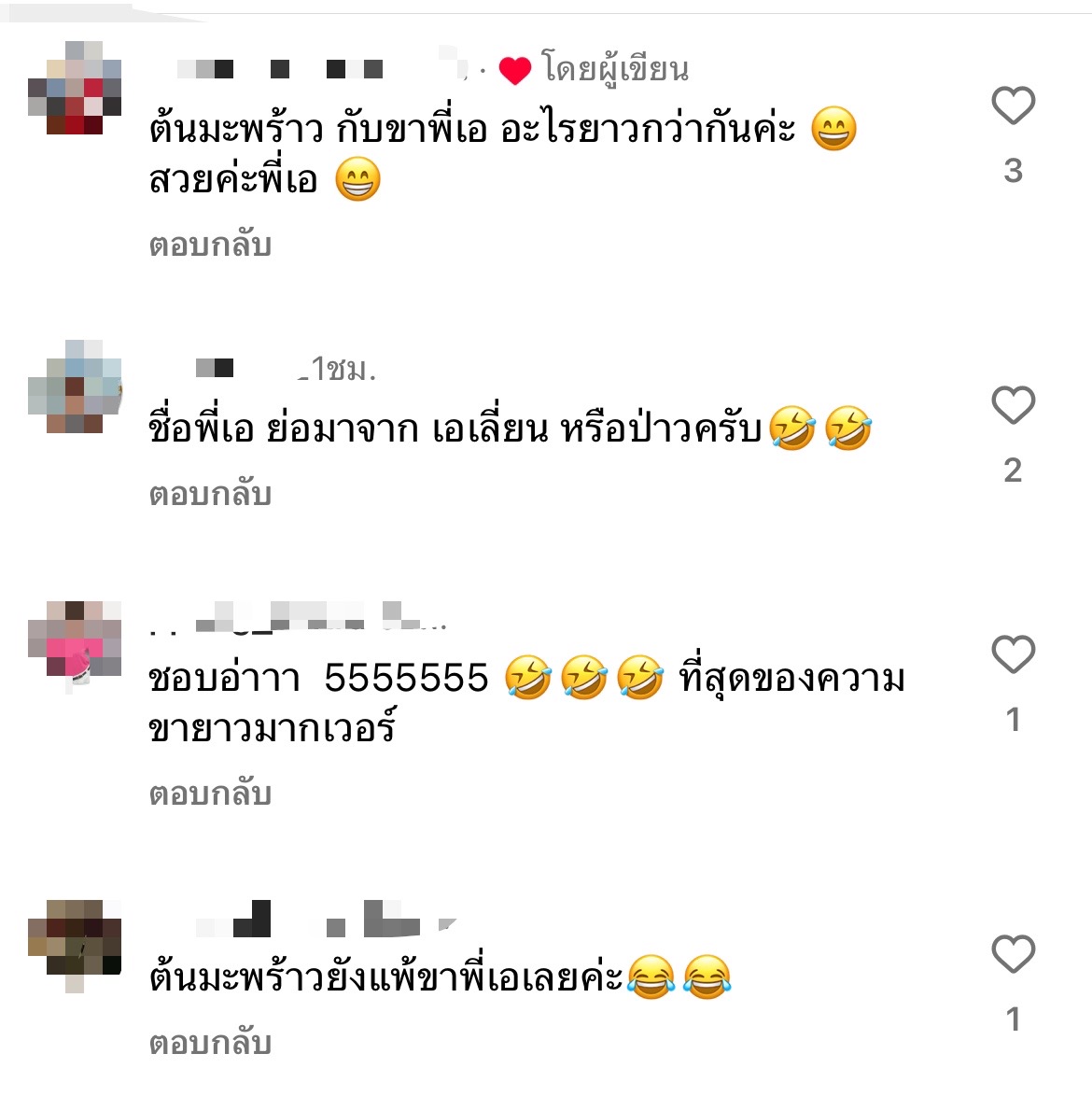Like the comment ต้นมะพร้าวยังแพ้ขาพี่เอเลยค่ะ
Screen dimensions: 1092x1096
coord(1013,955)
